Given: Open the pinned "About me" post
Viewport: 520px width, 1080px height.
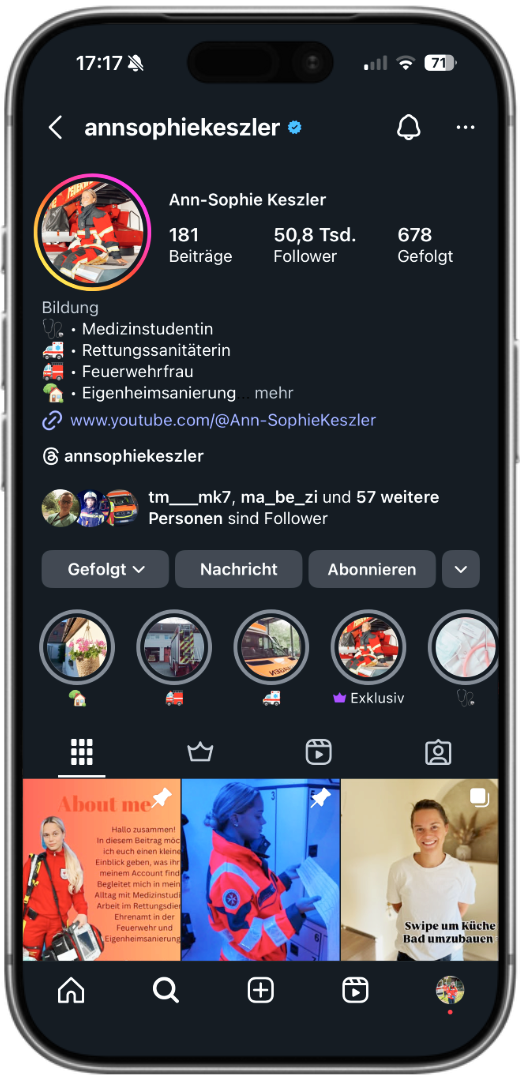Looking at the screenshot, I should [x=101, y=869].
